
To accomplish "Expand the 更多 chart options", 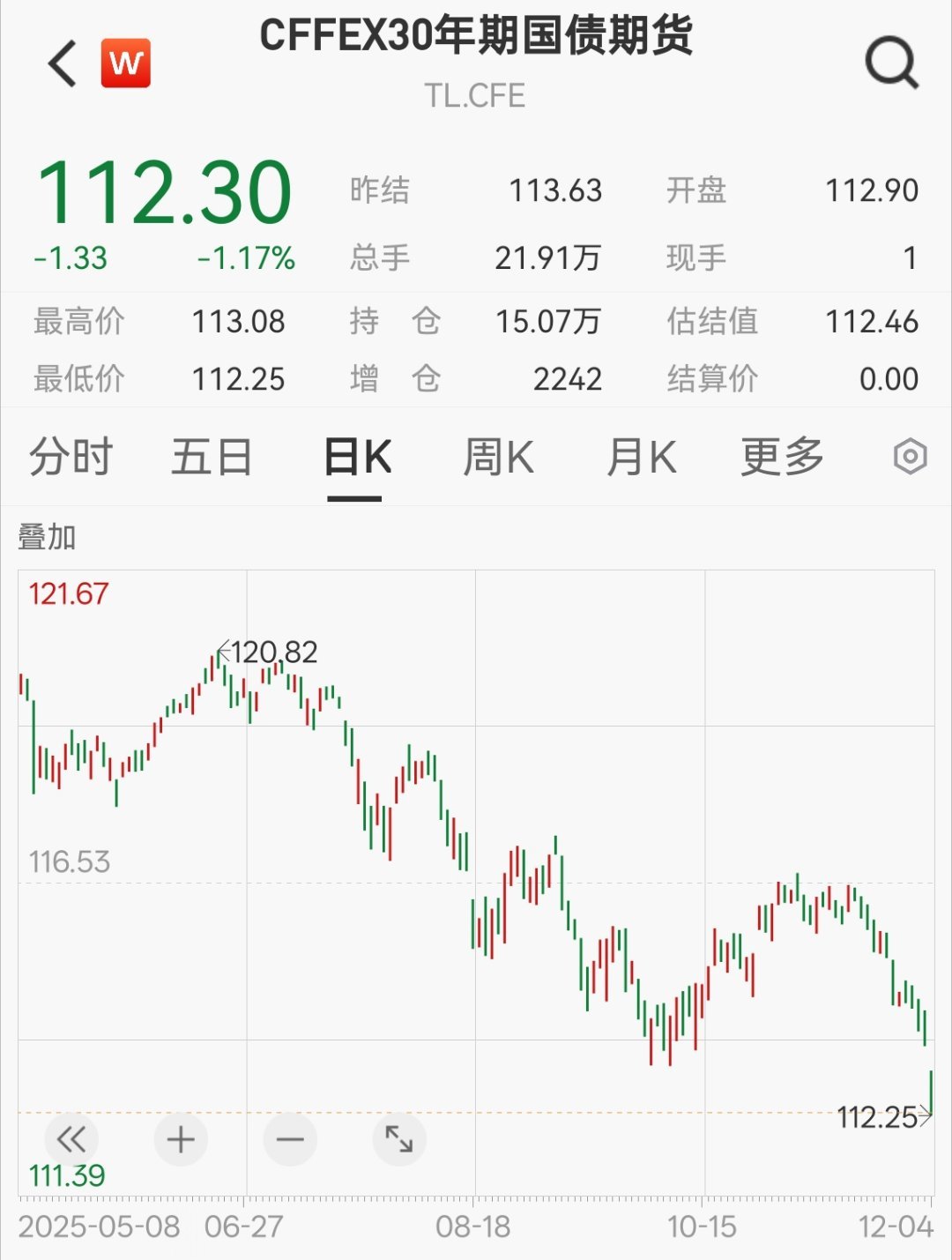I will (x=781, y=456).
